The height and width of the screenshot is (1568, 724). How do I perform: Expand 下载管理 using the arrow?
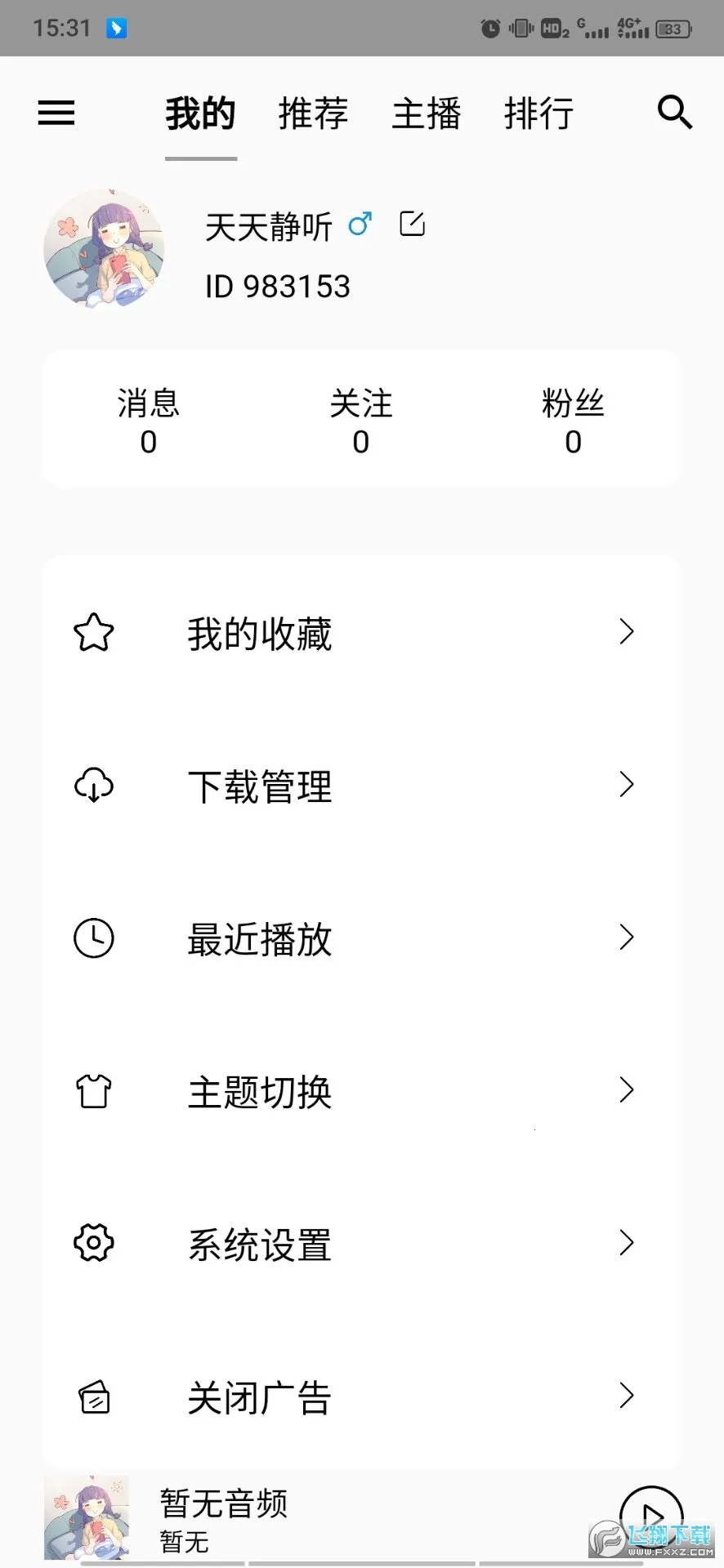(x=627, y=785)
